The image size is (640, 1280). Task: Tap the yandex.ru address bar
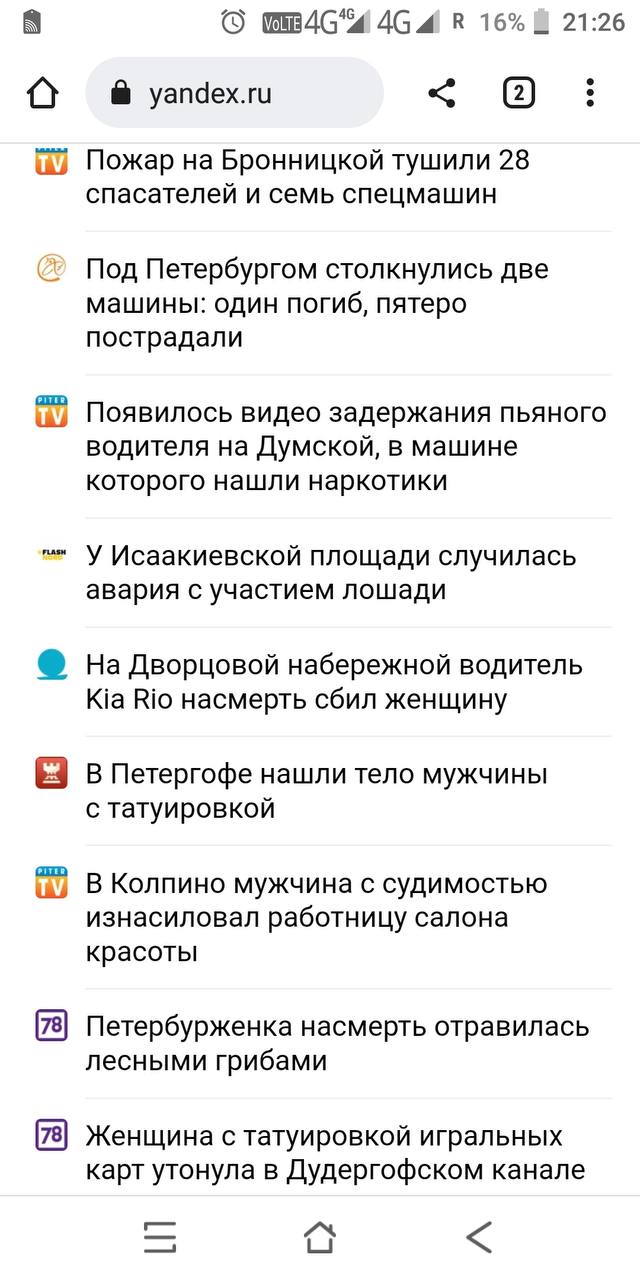pyautogui.click(x=234, y=93)
